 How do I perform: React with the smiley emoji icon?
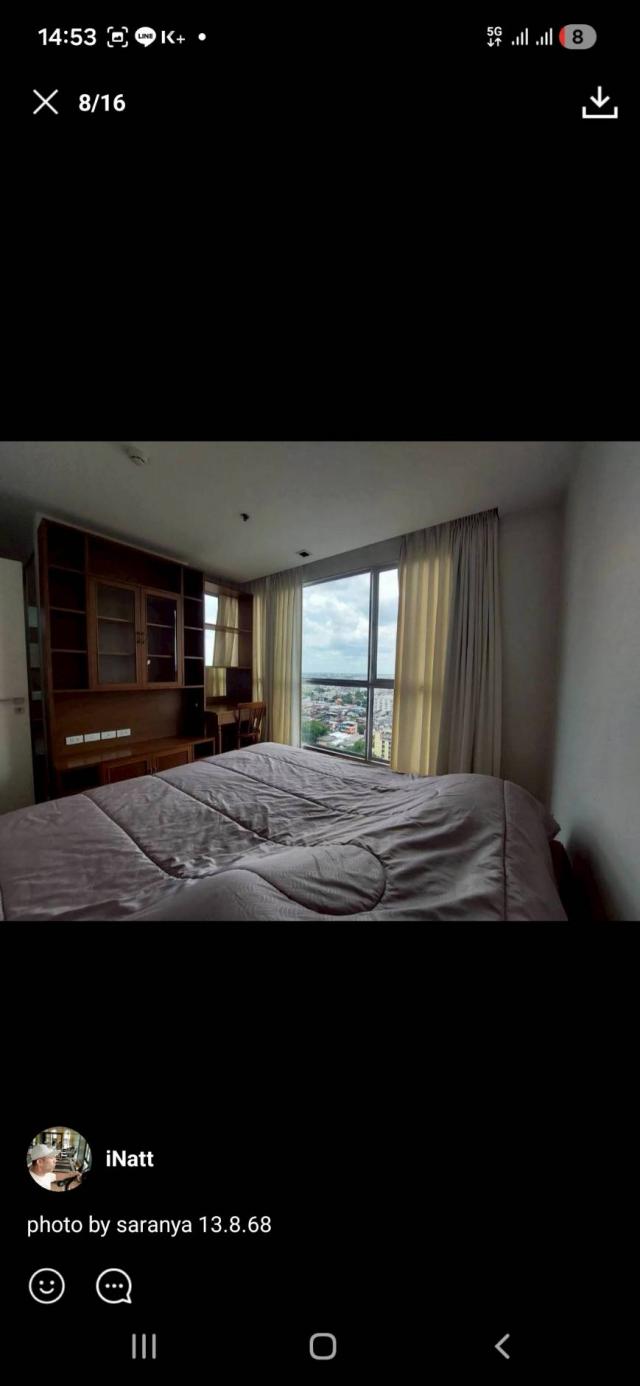tap(47, 1286)
